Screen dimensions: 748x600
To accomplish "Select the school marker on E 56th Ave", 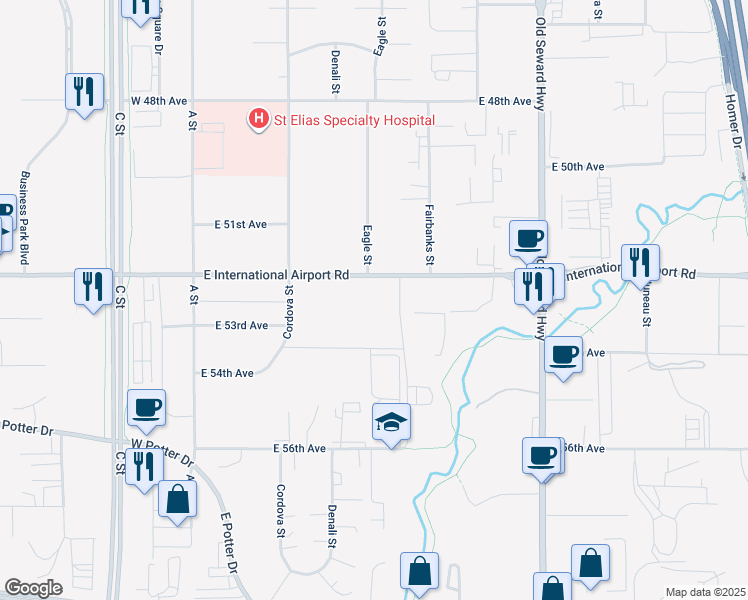I will (391, 424).
